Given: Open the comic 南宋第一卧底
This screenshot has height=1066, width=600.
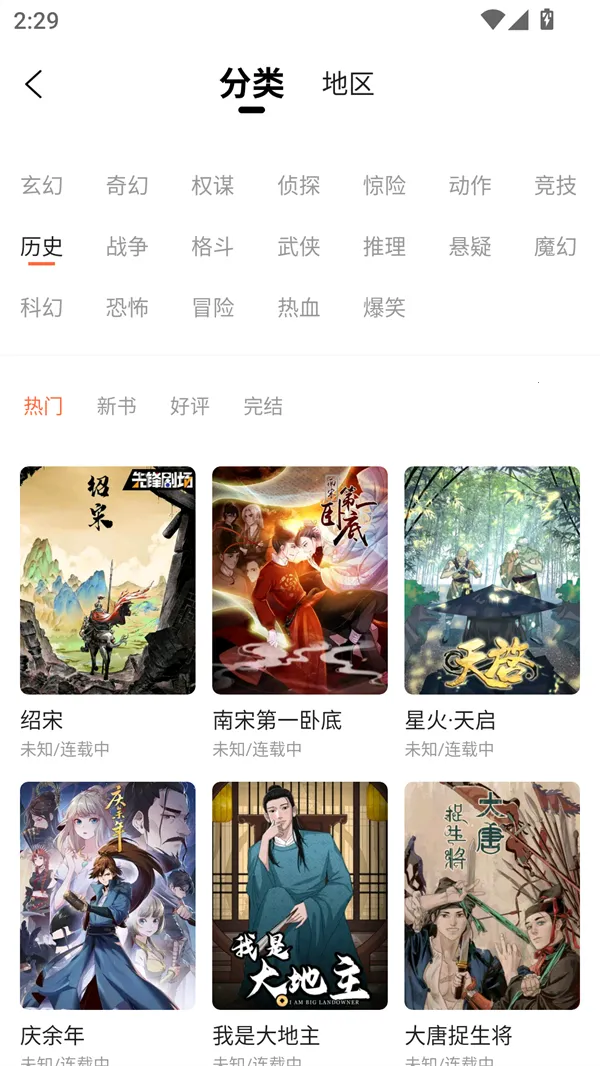Looking at the screenshot, I should [300, 580].
